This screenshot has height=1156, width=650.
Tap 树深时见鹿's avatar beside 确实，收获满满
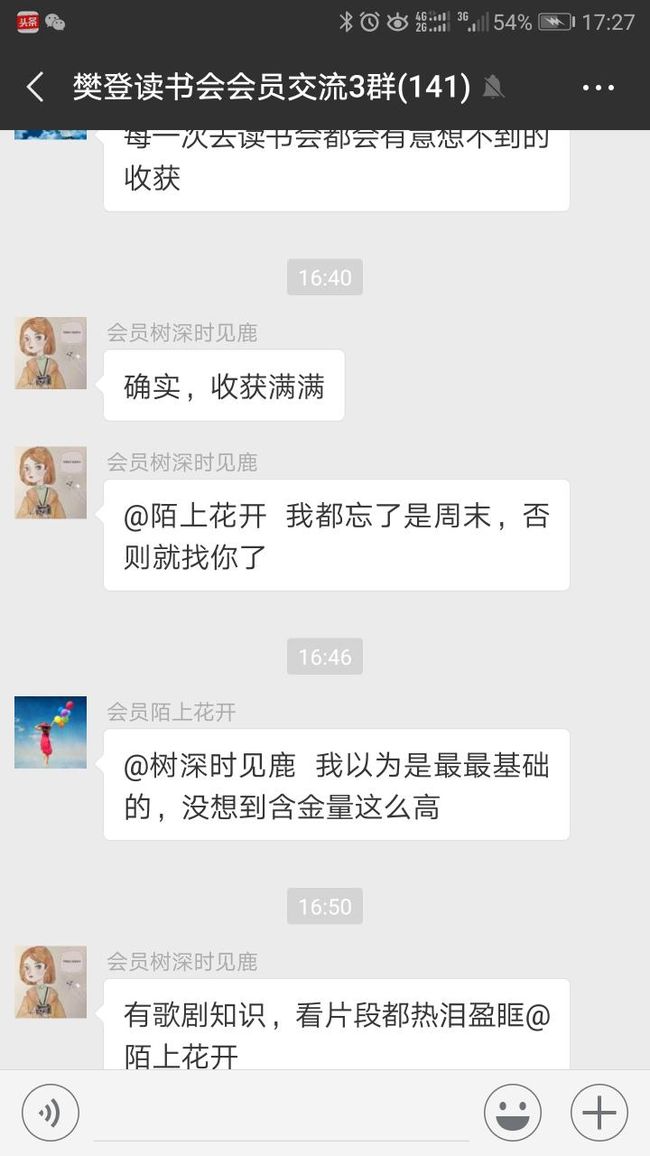(51, 353)
